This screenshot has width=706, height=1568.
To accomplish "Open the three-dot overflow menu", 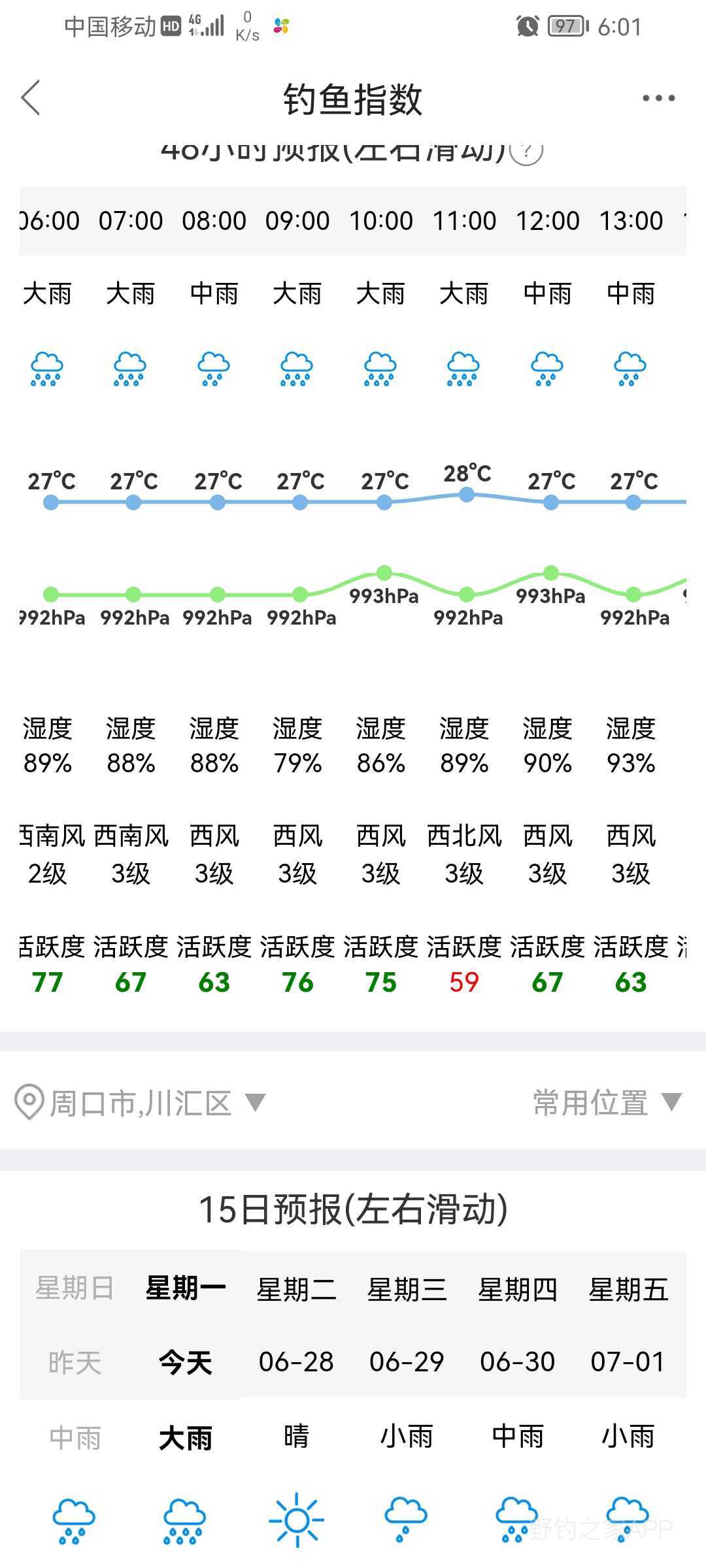I will coord(658,99).
